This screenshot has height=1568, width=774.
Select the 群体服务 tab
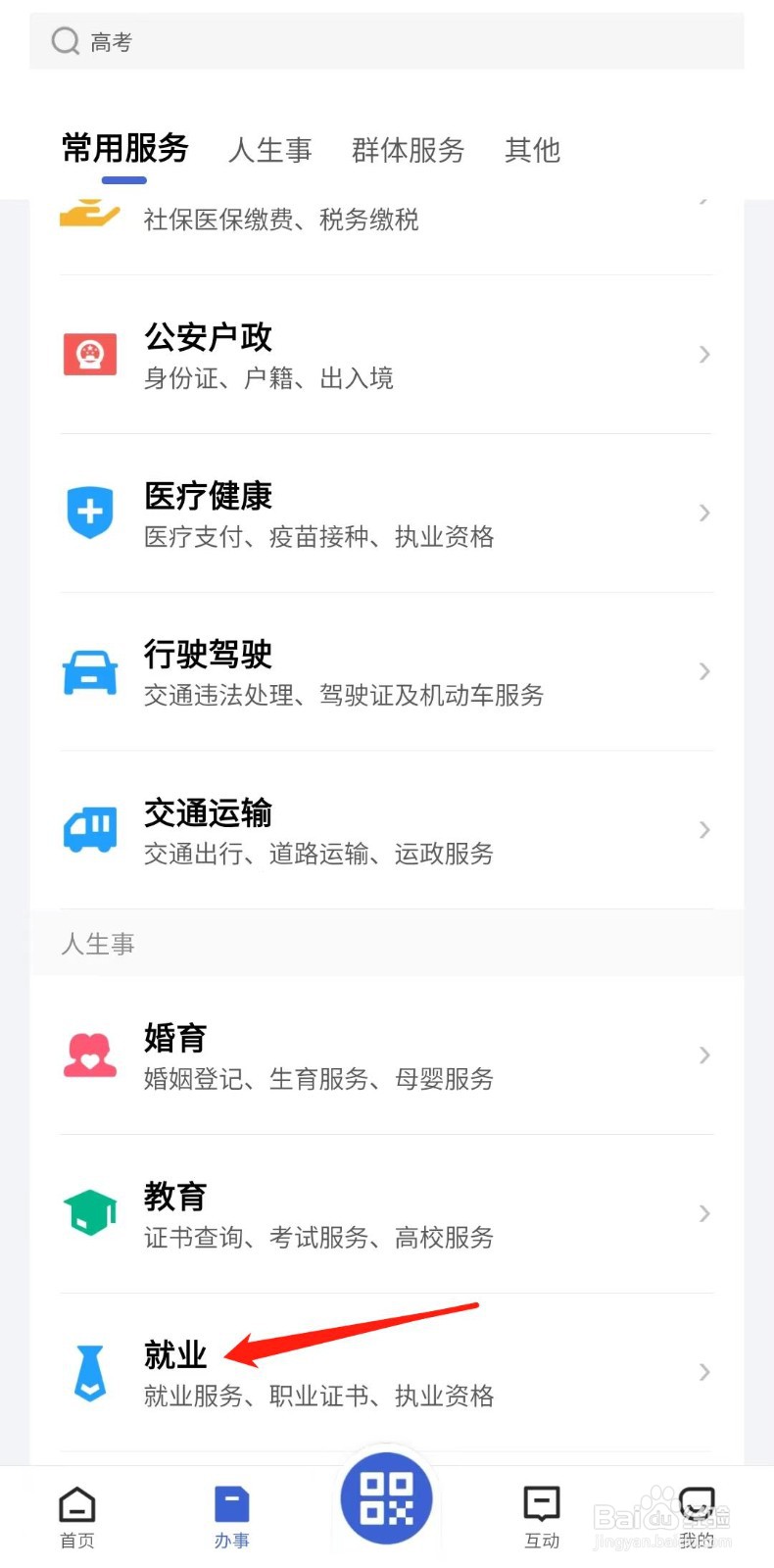tap(408, 150)
